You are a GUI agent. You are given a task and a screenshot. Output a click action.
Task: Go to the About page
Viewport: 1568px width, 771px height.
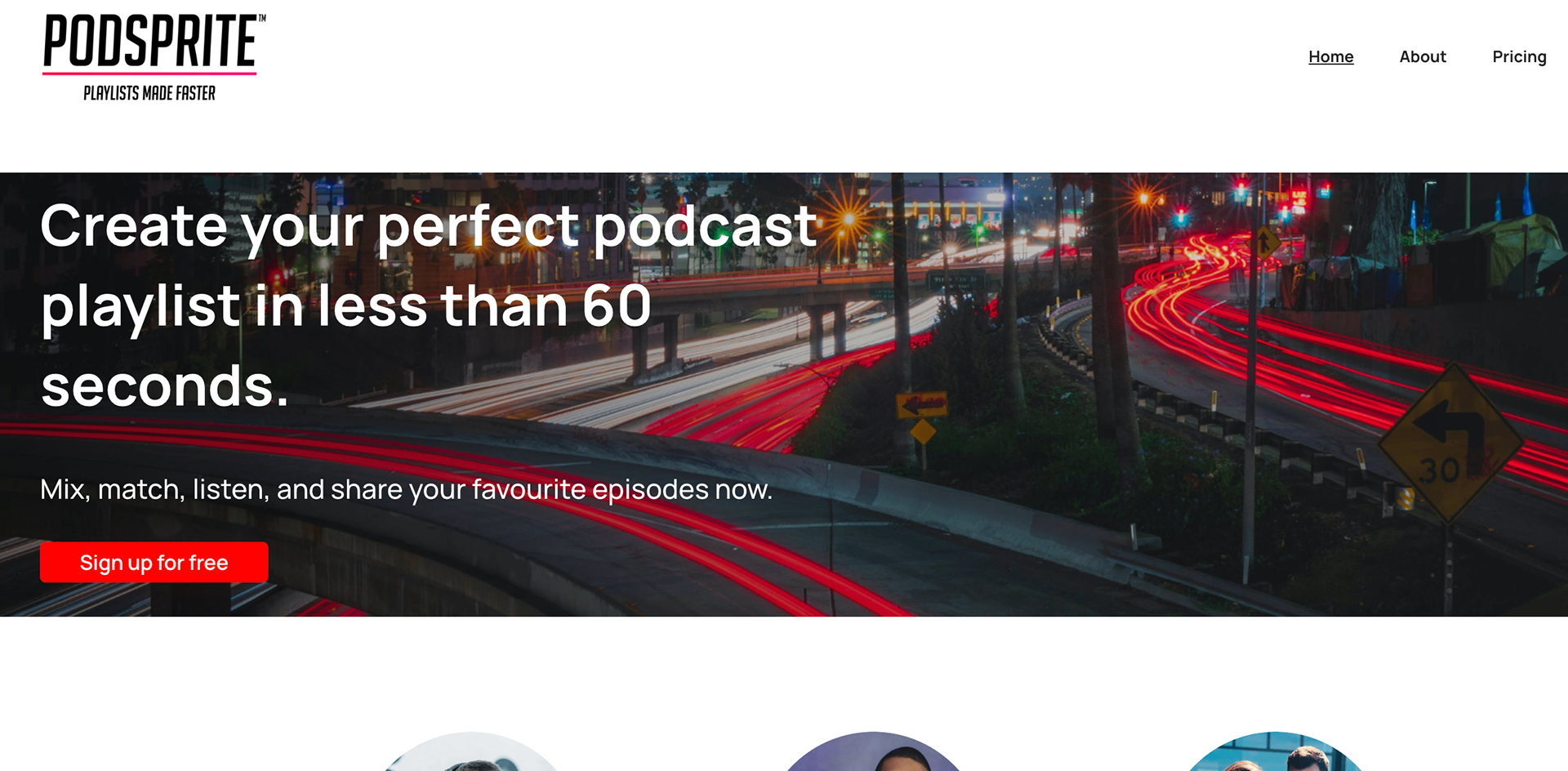pyautogui.click(x=1422, y=56)
